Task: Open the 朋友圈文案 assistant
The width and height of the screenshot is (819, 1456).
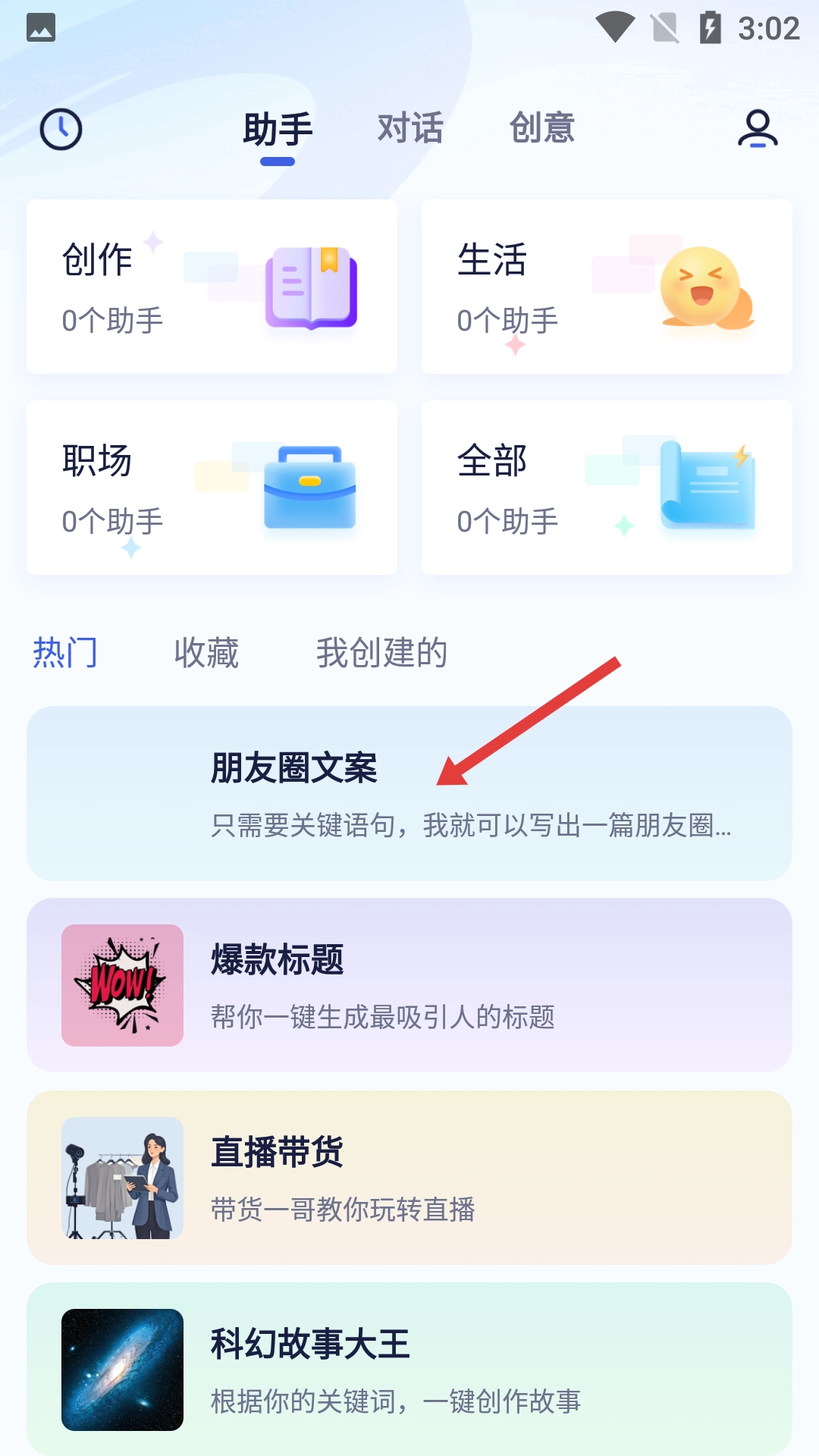Action: click(x=409, y=793)
